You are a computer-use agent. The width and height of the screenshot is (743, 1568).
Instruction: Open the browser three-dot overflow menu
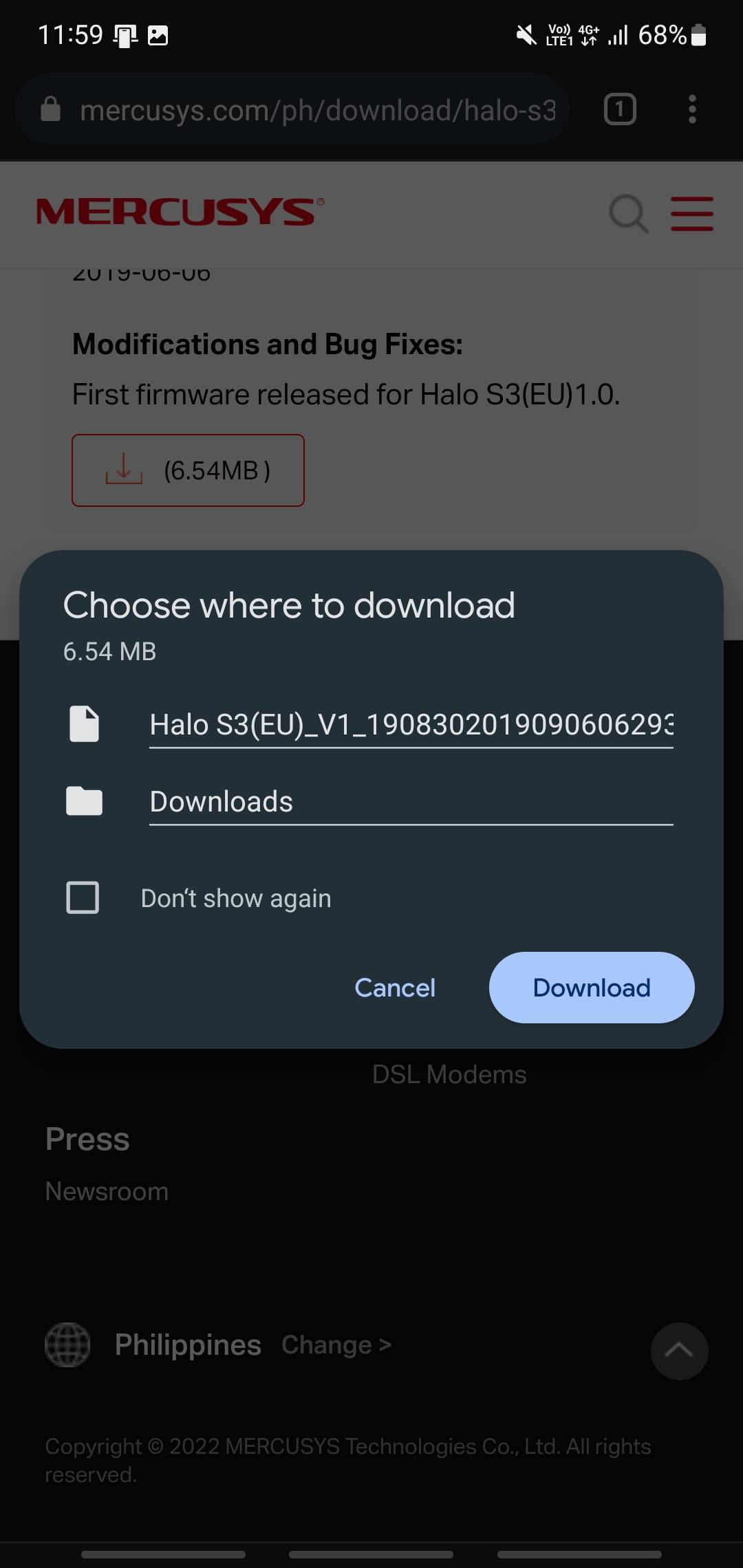pyautogui.click(x=692, y=109)
